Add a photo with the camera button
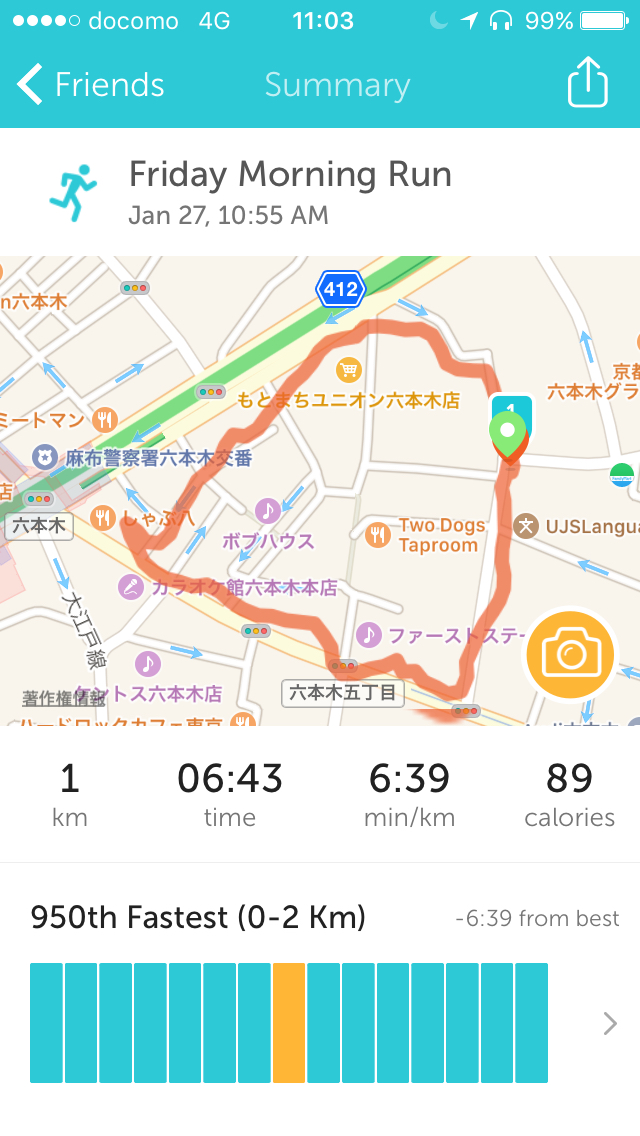The width and height of the screenshot is (640, 1136). [x=570, y=655]
